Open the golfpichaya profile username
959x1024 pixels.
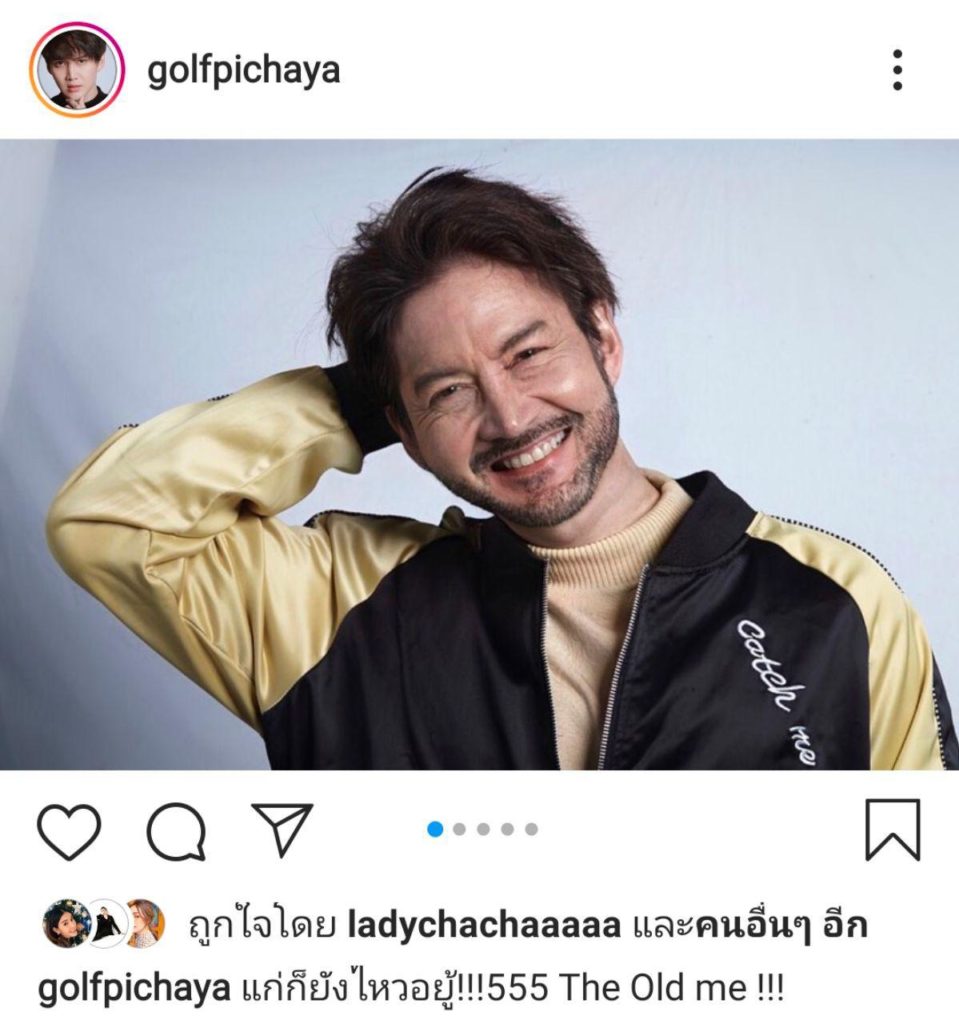[x=243, y=71]
